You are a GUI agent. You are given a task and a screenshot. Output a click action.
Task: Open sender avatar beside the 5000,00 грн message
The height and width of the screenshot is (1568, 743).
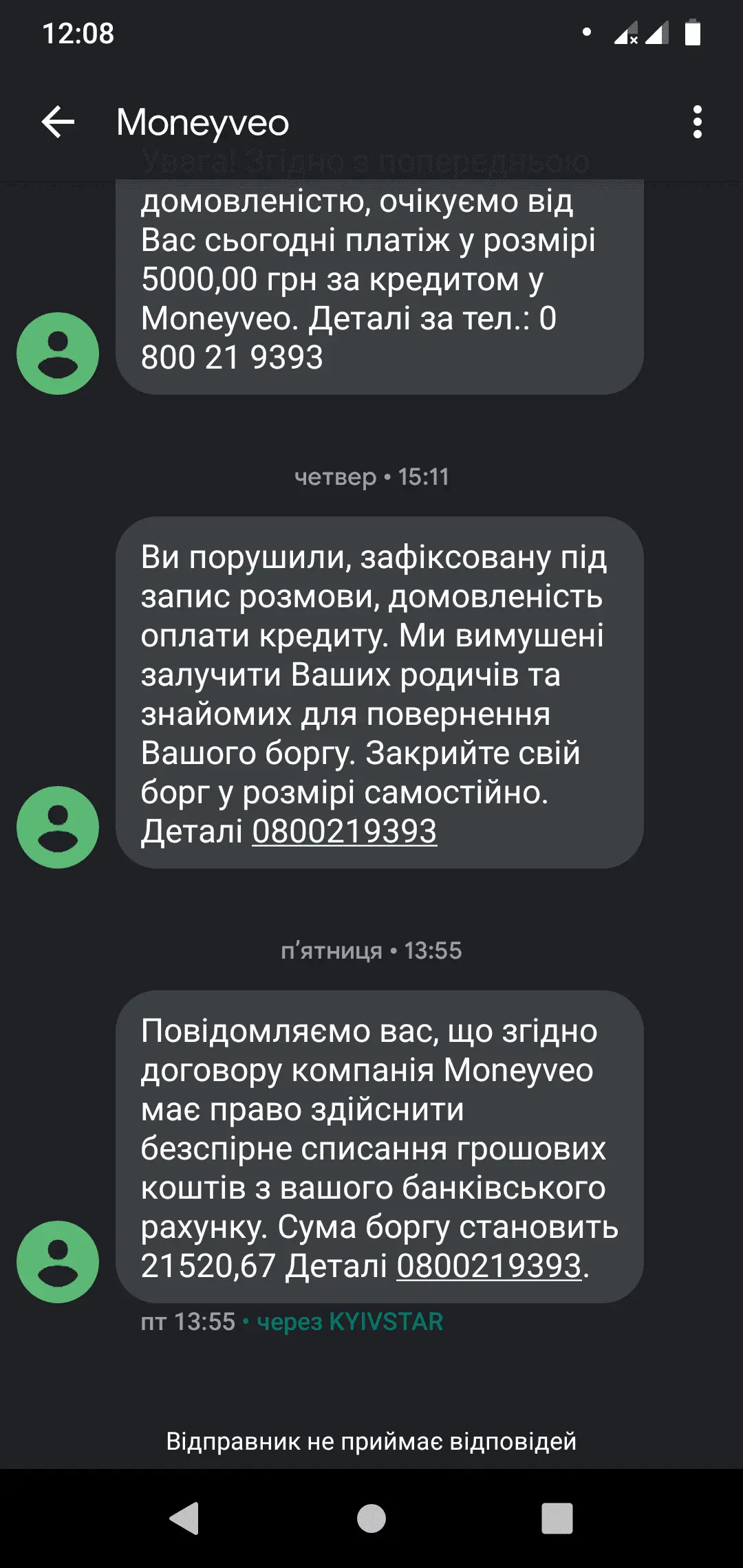[x=58, y=353]
